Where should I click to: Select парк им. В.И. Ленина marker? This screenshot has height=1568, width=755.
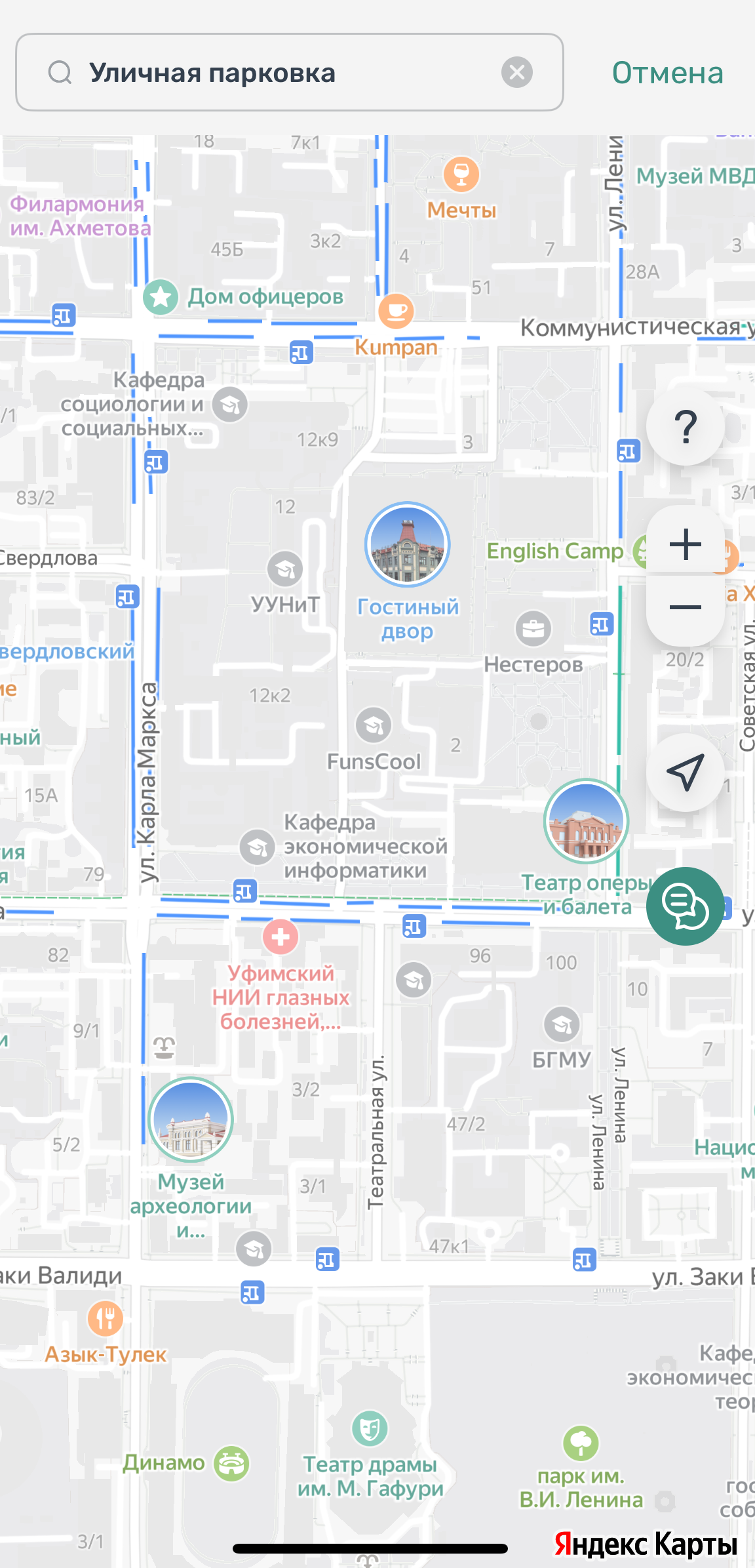(581, 1443)
